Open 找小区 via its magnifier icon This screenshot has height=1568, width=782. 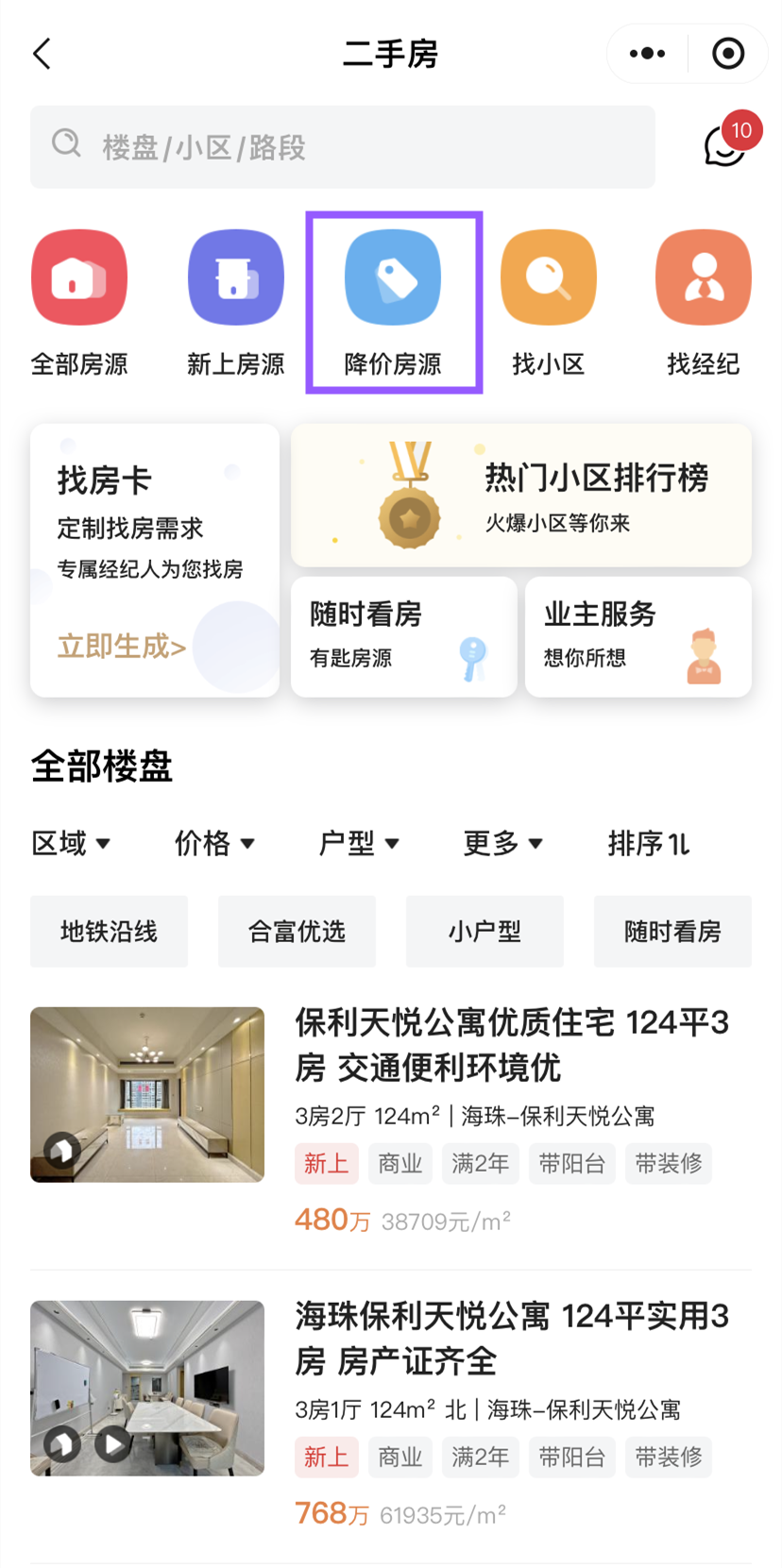point(549,277)
